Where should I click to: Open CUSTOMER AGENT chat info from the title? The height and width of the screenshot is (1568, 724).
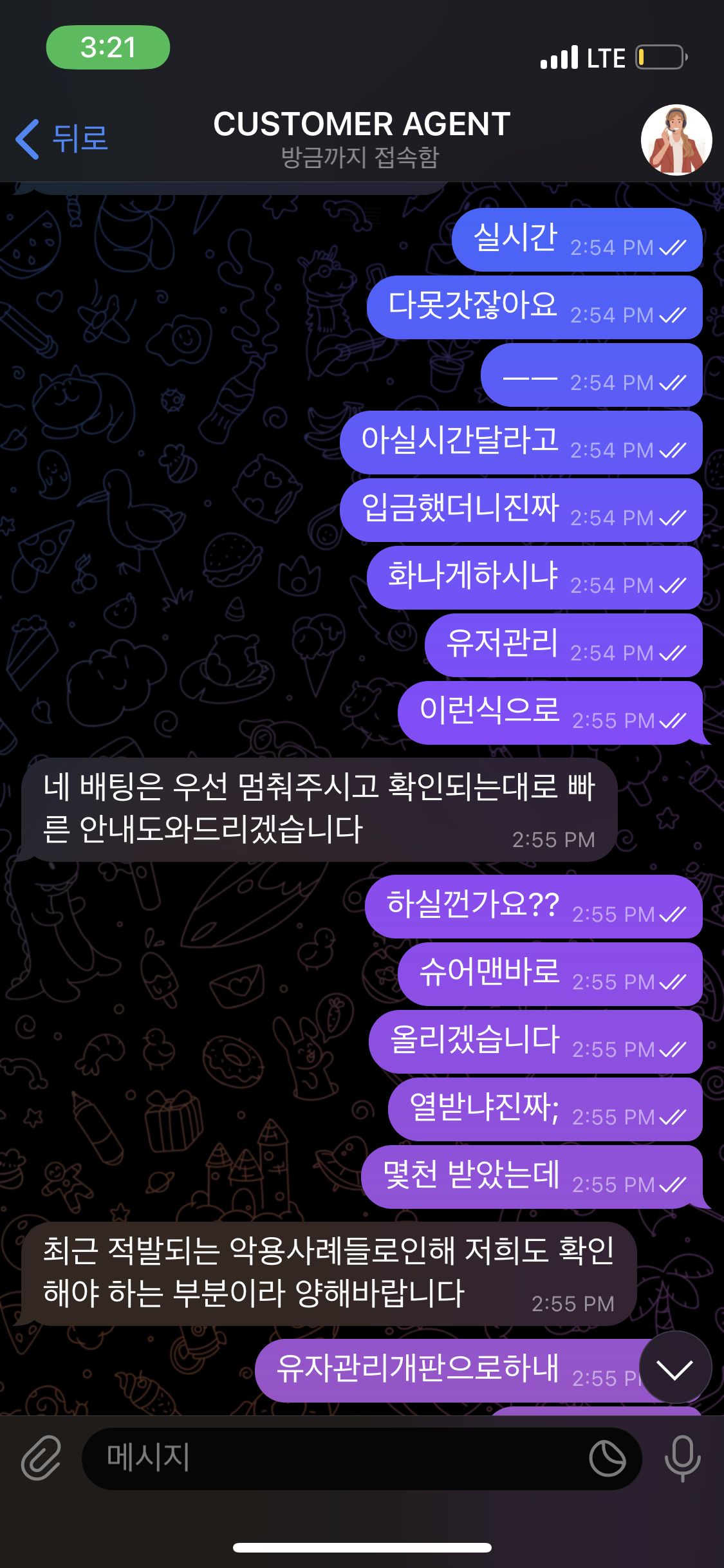click(x=361, y=138)
